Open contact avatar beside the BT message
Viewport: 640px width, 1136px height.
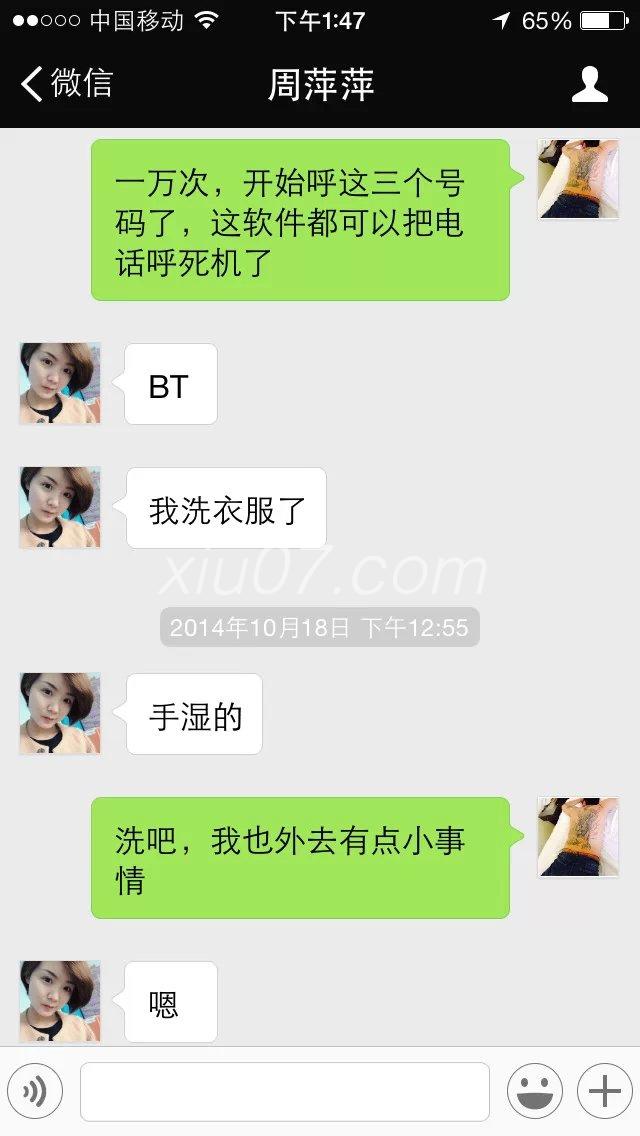pyautogui.click(x=60, y=384)
